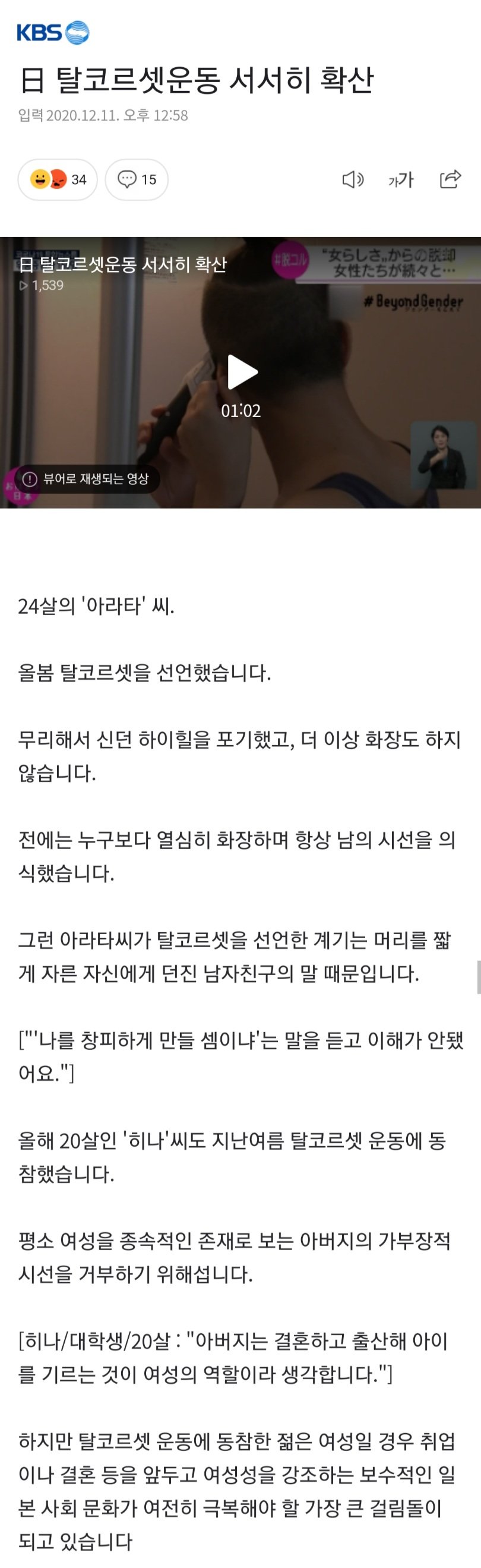The width and height of the screenshot is (481, 1568).
Task: Change font size with 가가 icon
Action: pyautogui.click(x=401, y=179)
